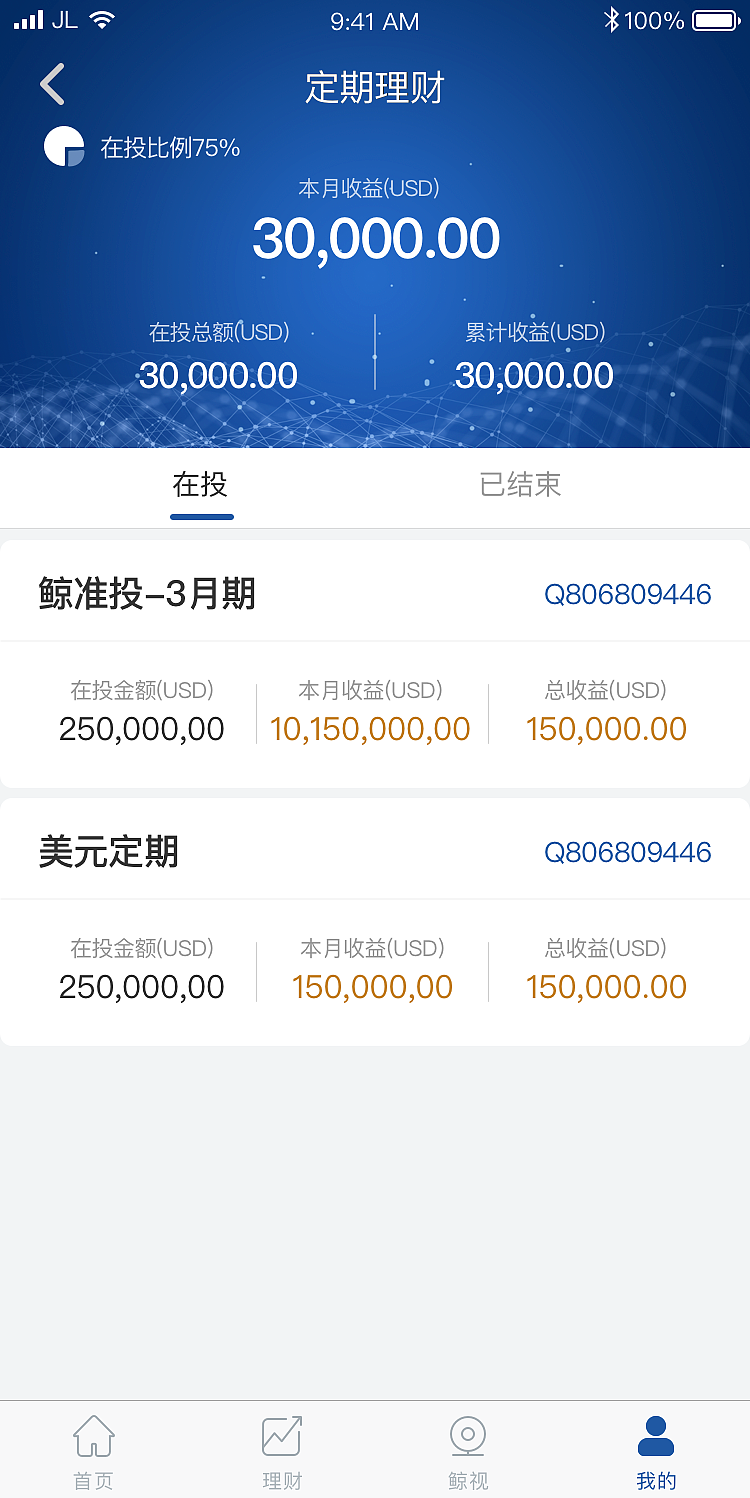Tap the back arrow to exit 定期理财
The height and width of the screenshot is (1498, 750).
[52, 84]
